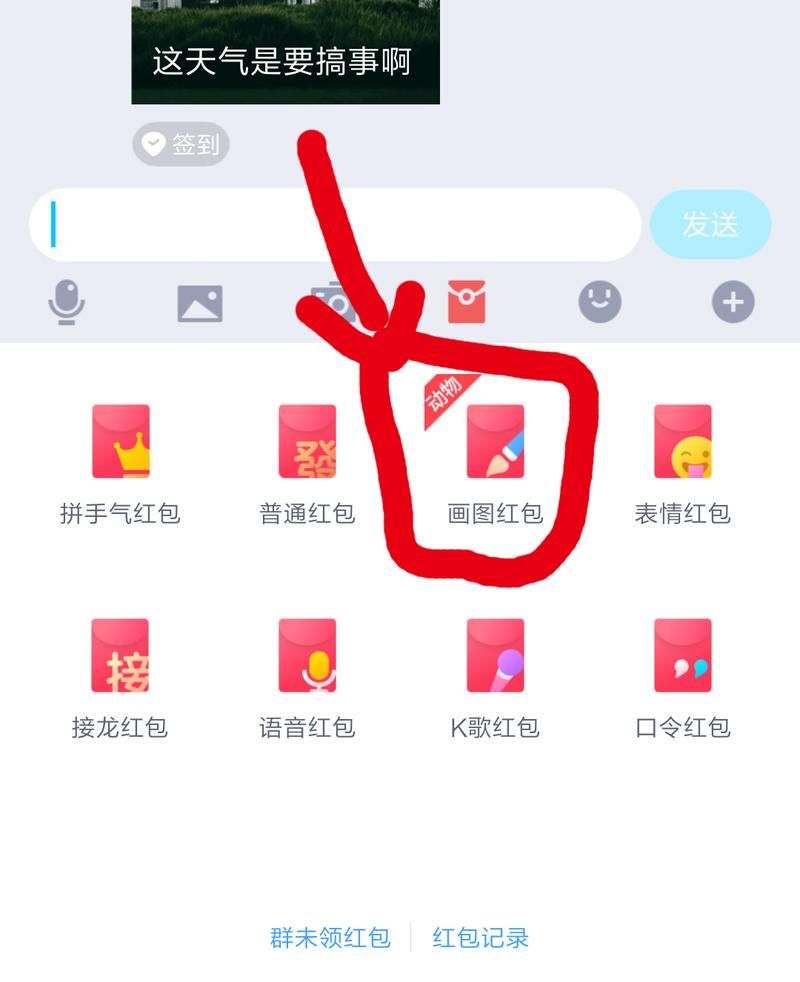The width and height of the screenshot is (800, 982).
Task: View the 红包记录 red packet history
Action: coord(480,936)
